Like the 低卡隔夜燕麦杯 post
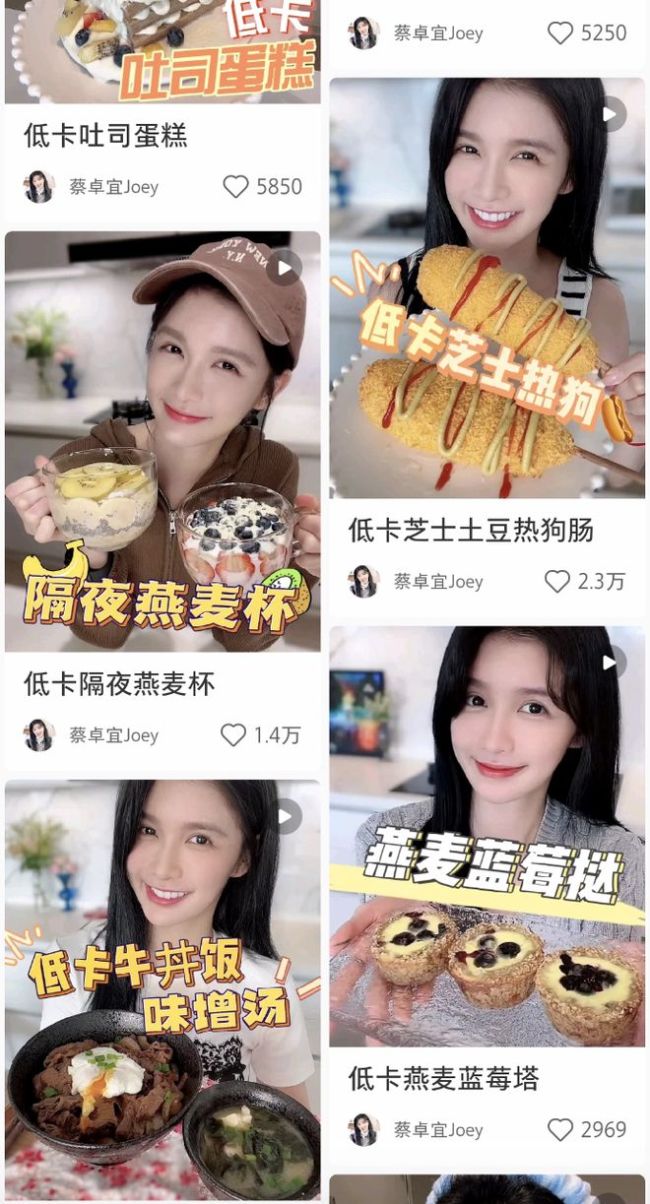Screen dimensions: 650x1204 (x=234, y=735)
